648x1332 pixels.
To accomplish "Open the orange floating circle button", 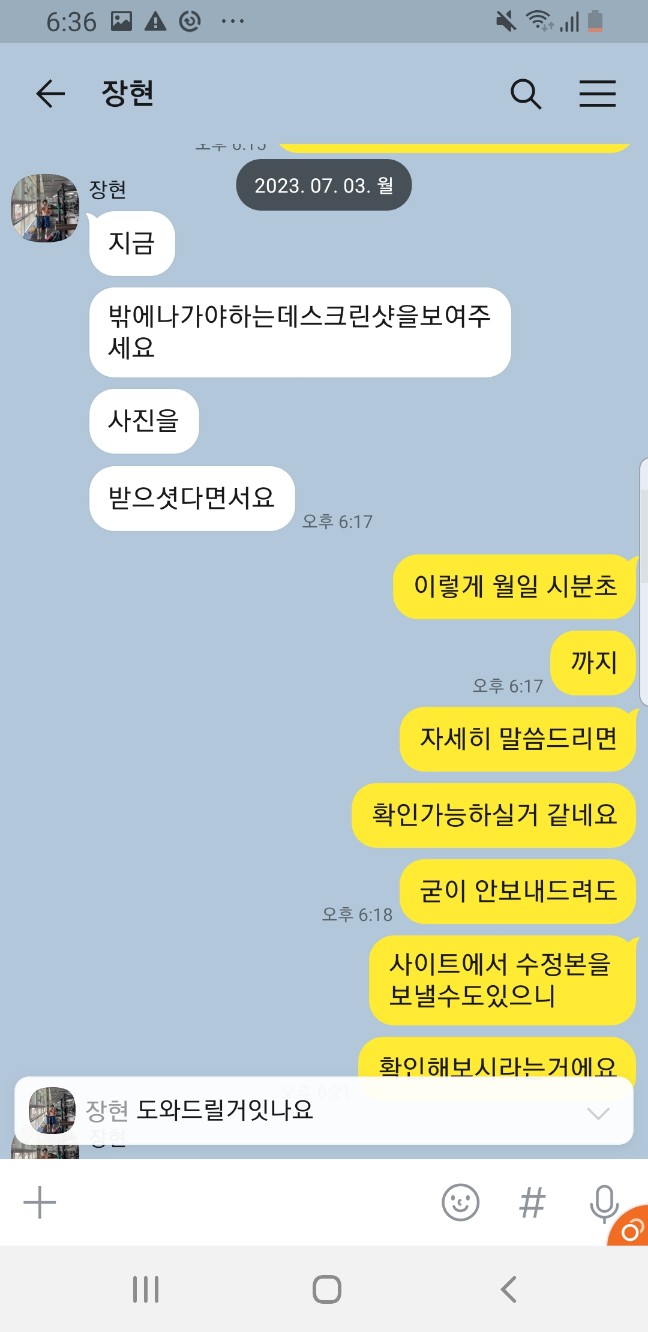I will pos(630,1228).
